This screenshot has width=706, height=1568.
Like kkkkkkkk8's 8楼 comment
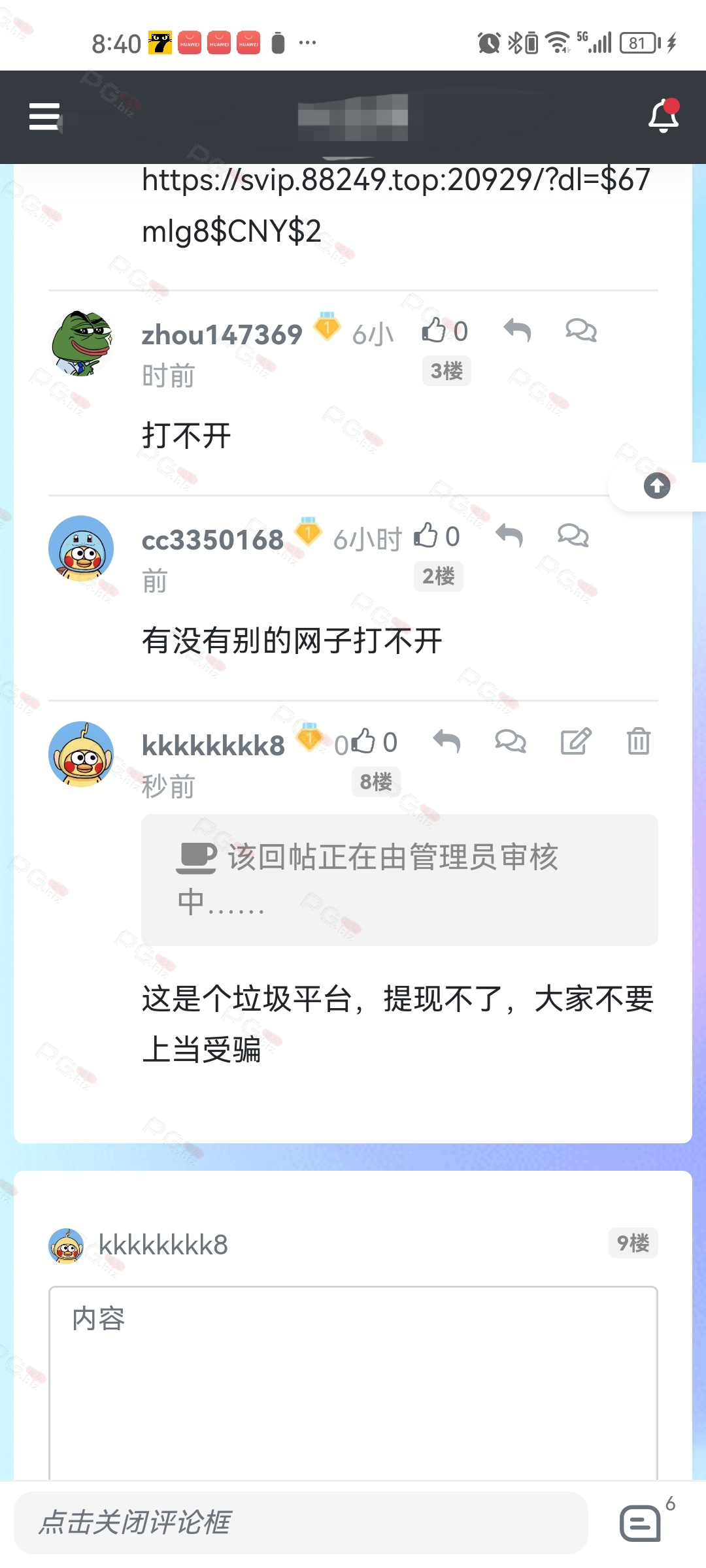[x=374, y=742]
